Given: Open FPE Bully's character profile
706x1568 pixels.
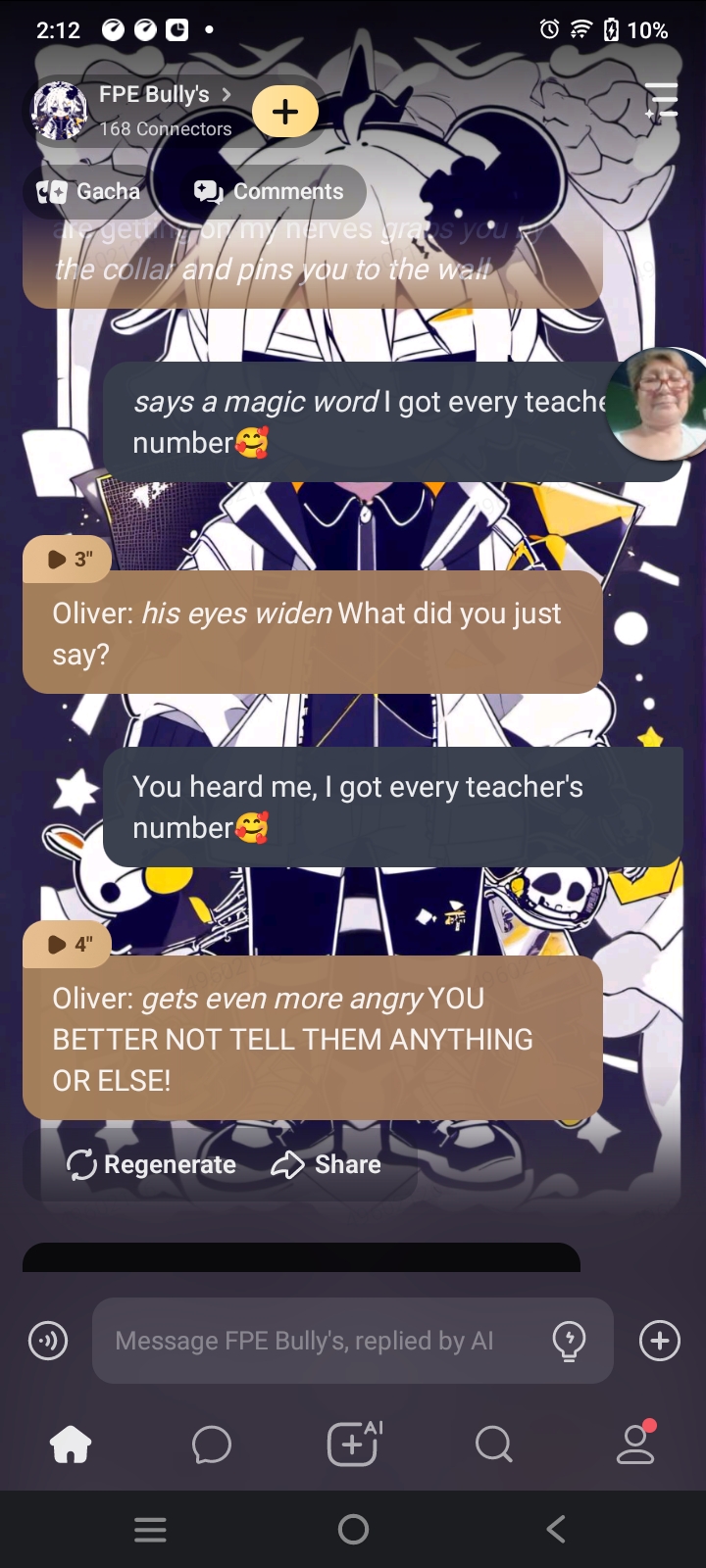Looking at the screenshot, I should click(152, 95).
